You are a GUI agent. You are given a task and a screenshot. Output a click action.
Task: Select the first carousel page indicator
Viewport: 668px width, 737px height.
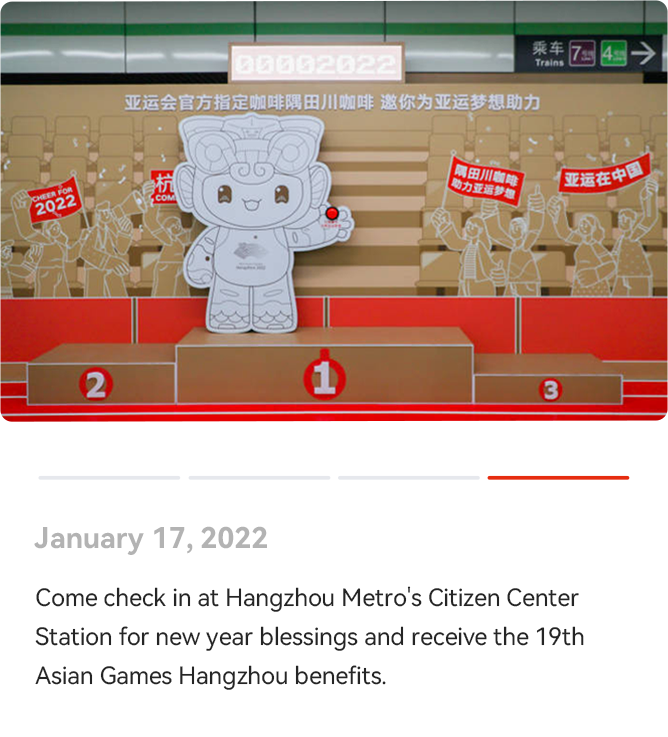[x=109, y=478]
